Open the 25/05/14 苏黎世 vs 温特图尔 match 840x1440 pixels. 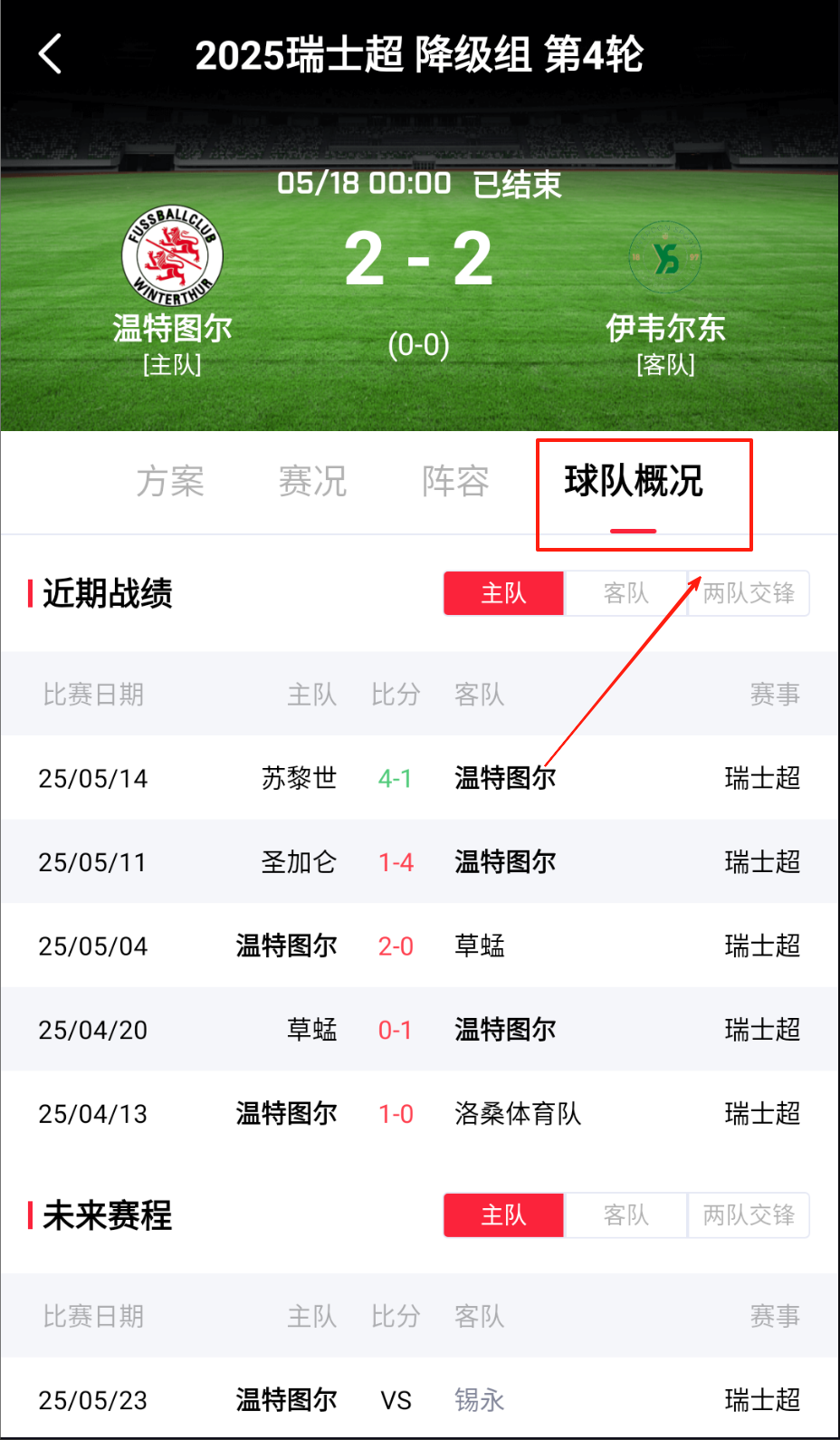(x=419, y=778)
